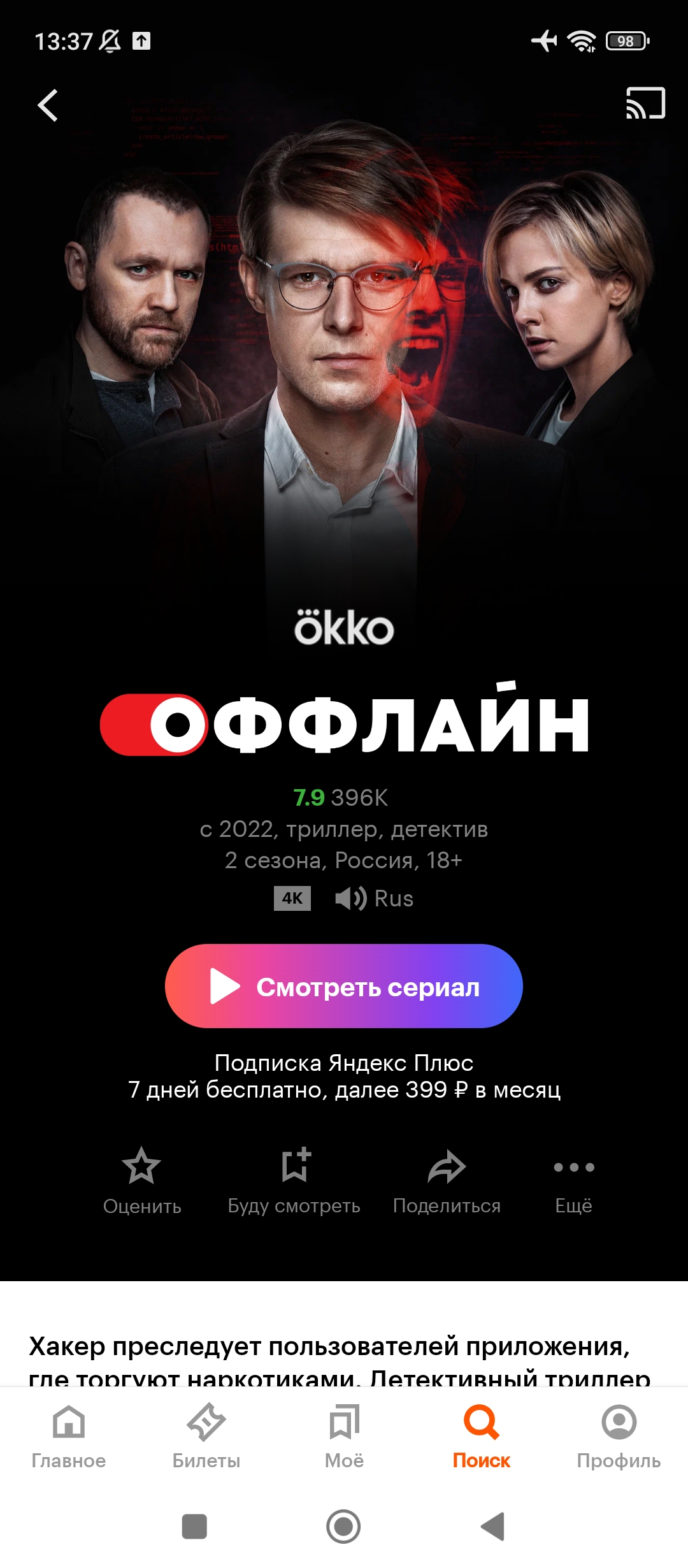Image resolution: width=688 pixels, height=1568 pixels.
Task: Go back using the top-left arrow
Action: click(x=48, y=105)
